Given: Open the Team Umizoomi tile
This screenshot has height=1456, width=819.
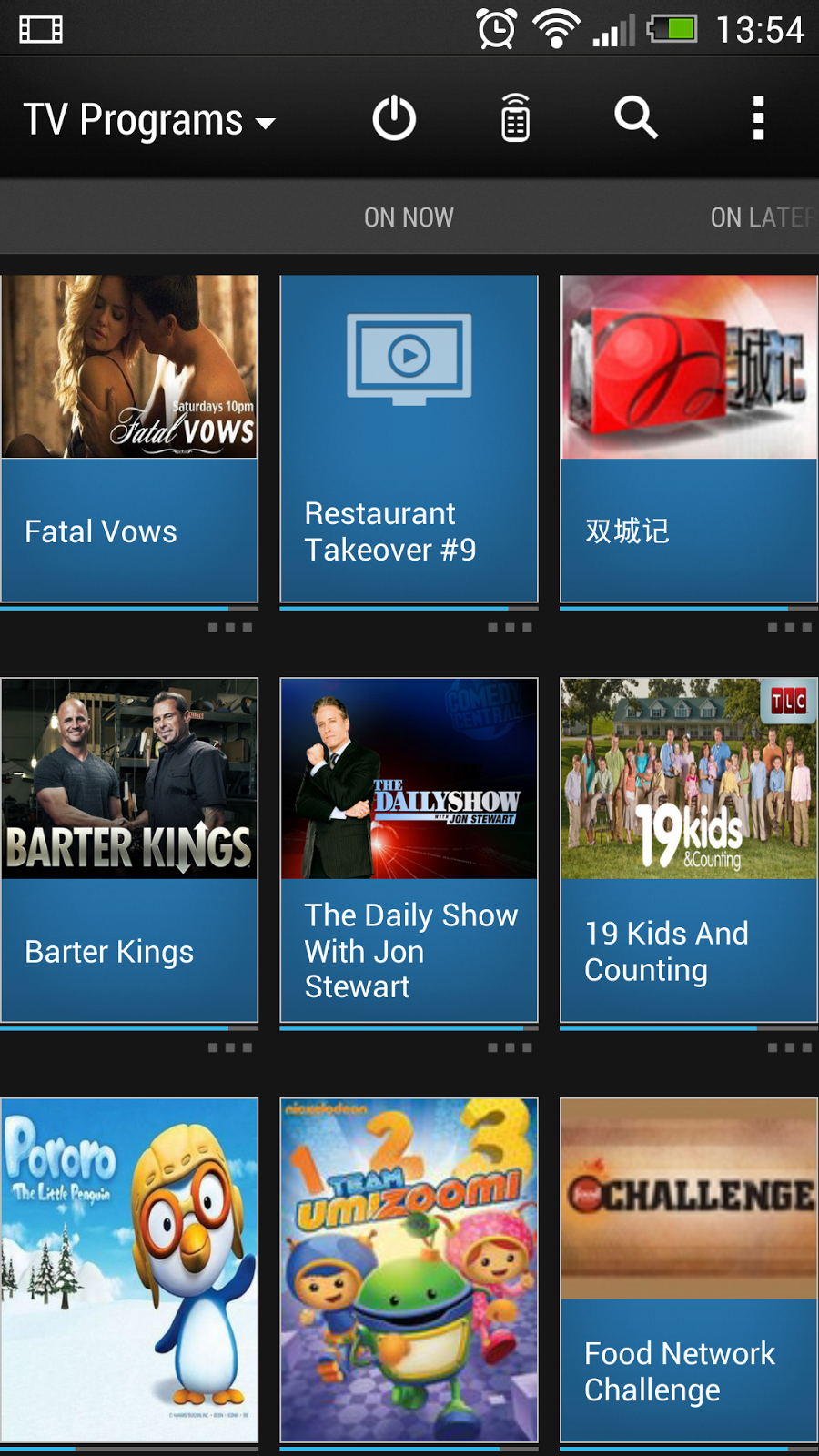Looking at the screenshot, I should click(409, 1269).
